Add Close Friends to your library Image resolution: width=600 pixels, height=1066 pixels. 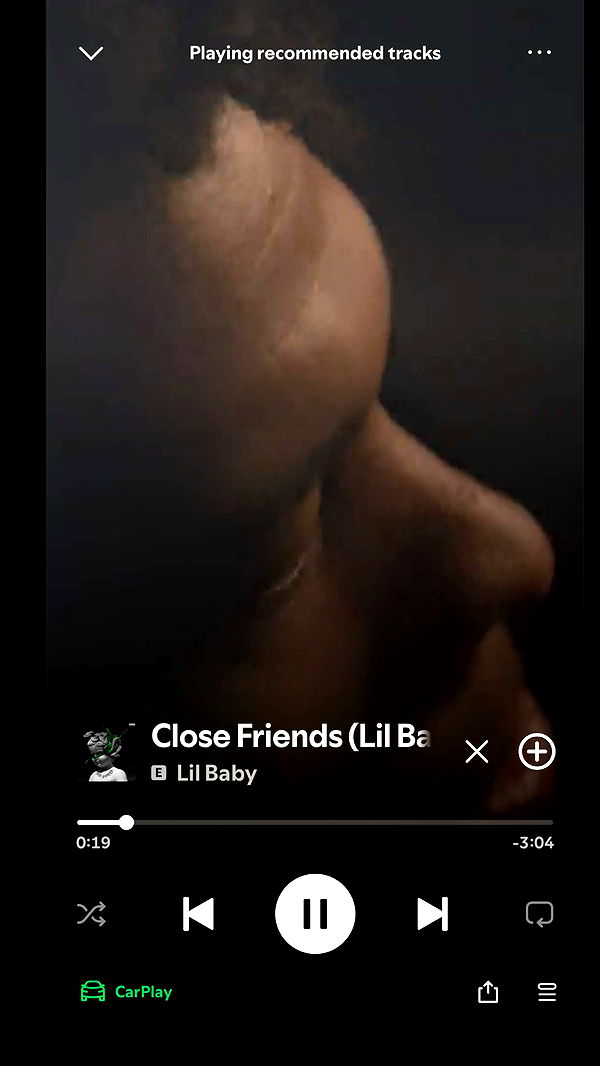coord(537,752)
